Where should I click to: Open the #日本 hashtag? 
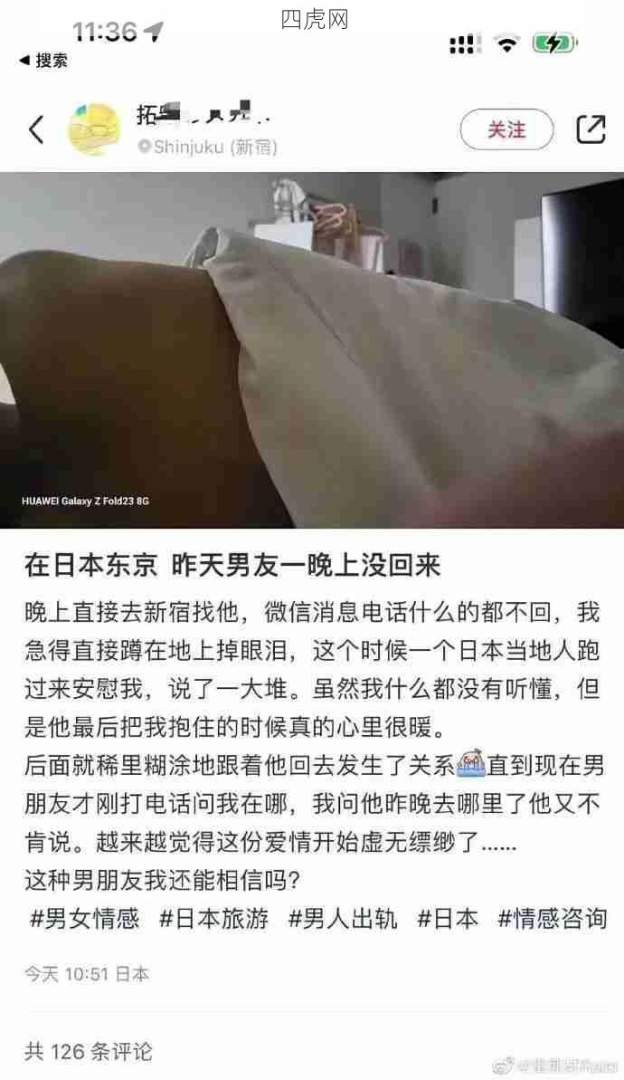click(447, 919)
